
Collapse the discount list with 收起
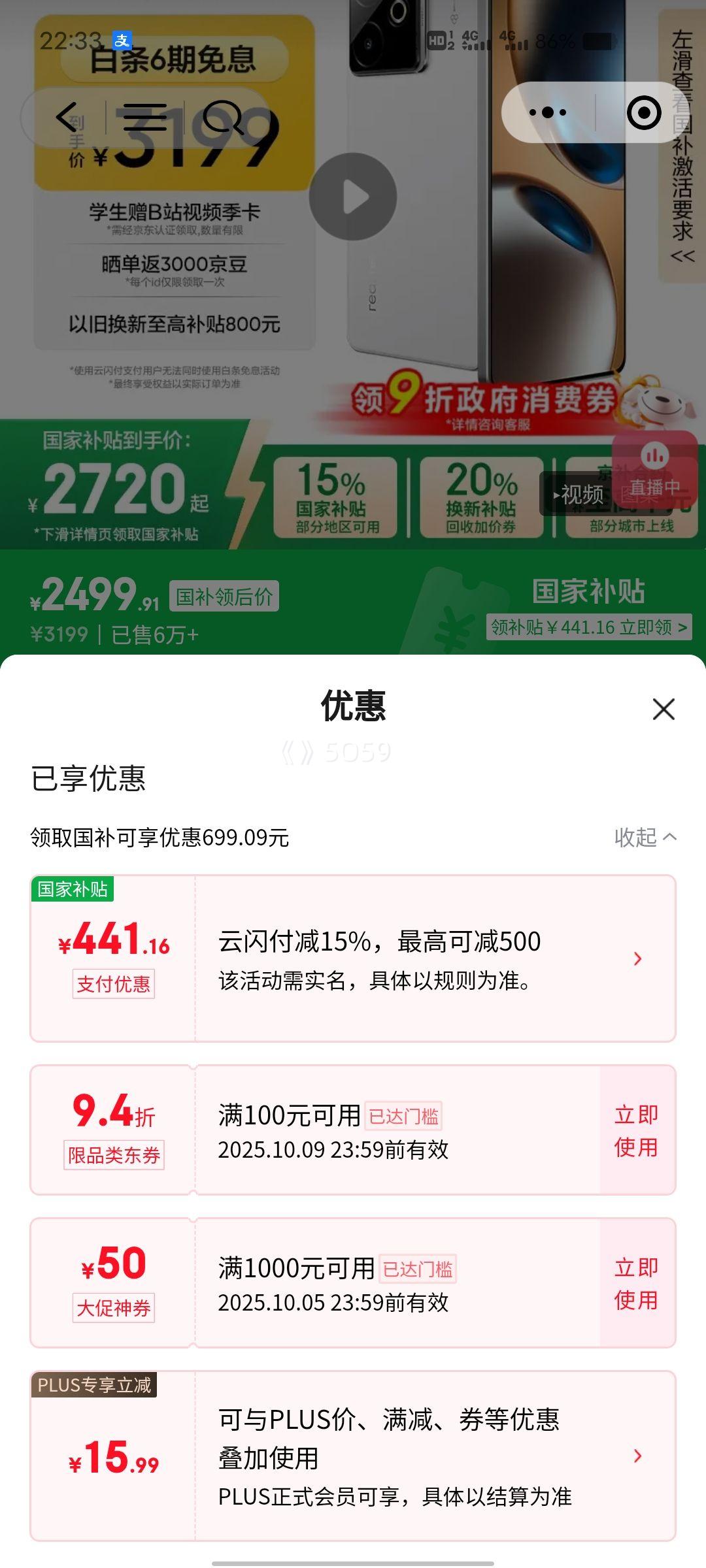point(645,837)
